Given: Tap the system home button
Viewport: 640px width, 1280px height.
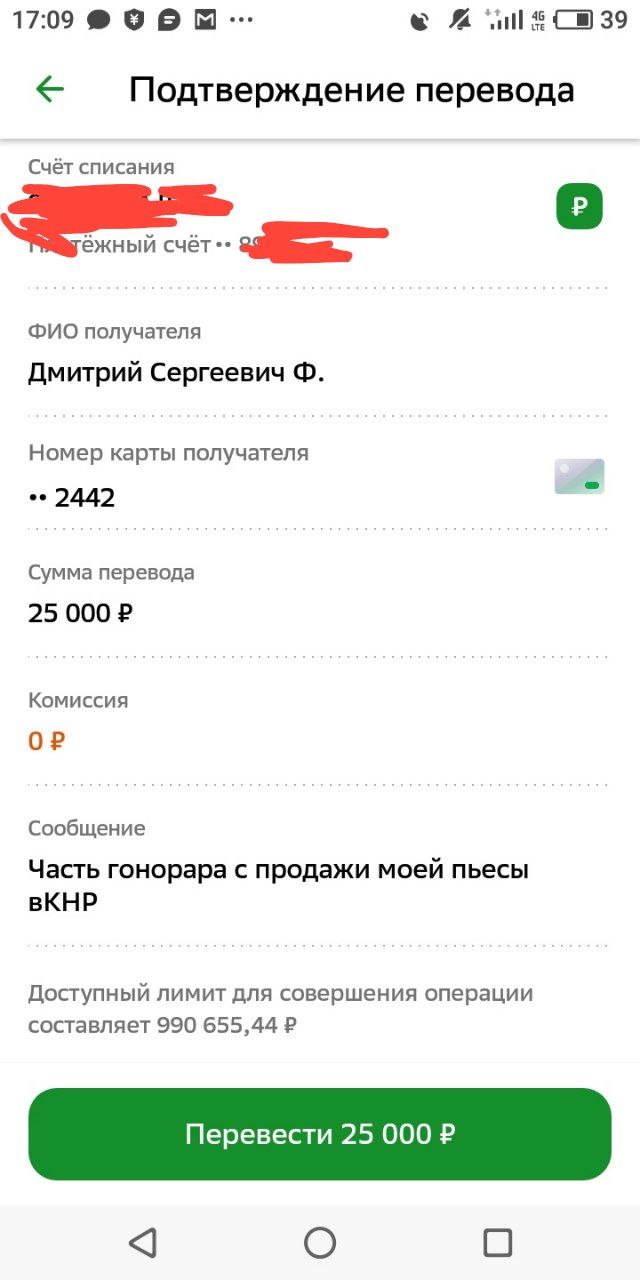Looking at the screenshot, I should [x=320, y=1242].
